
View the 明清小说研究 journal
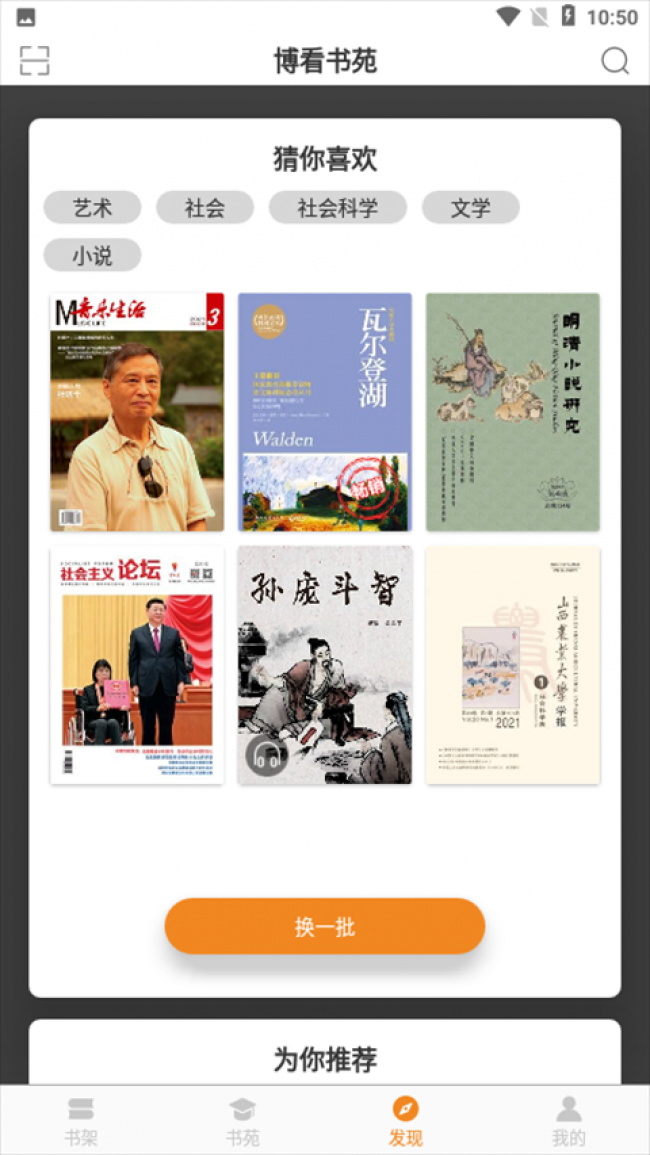click(513, 412)
